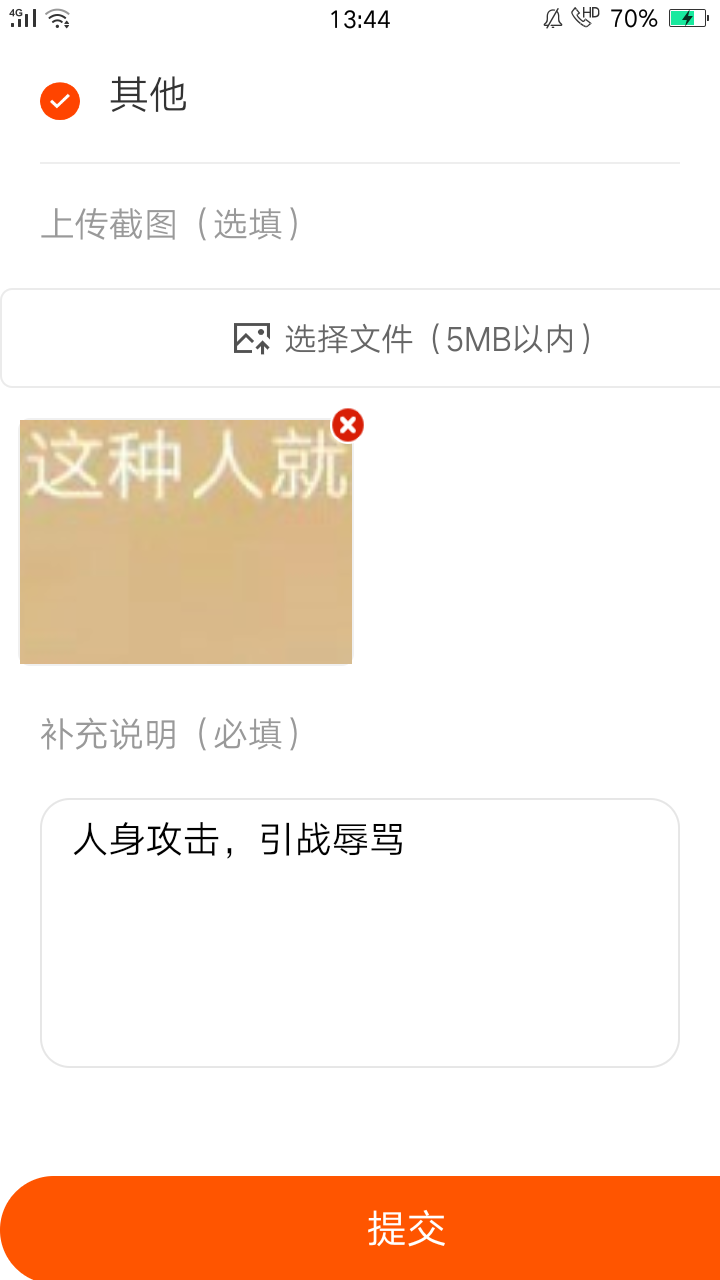Open the uploaded screenshot thumbnail

[x=186, y=541]
